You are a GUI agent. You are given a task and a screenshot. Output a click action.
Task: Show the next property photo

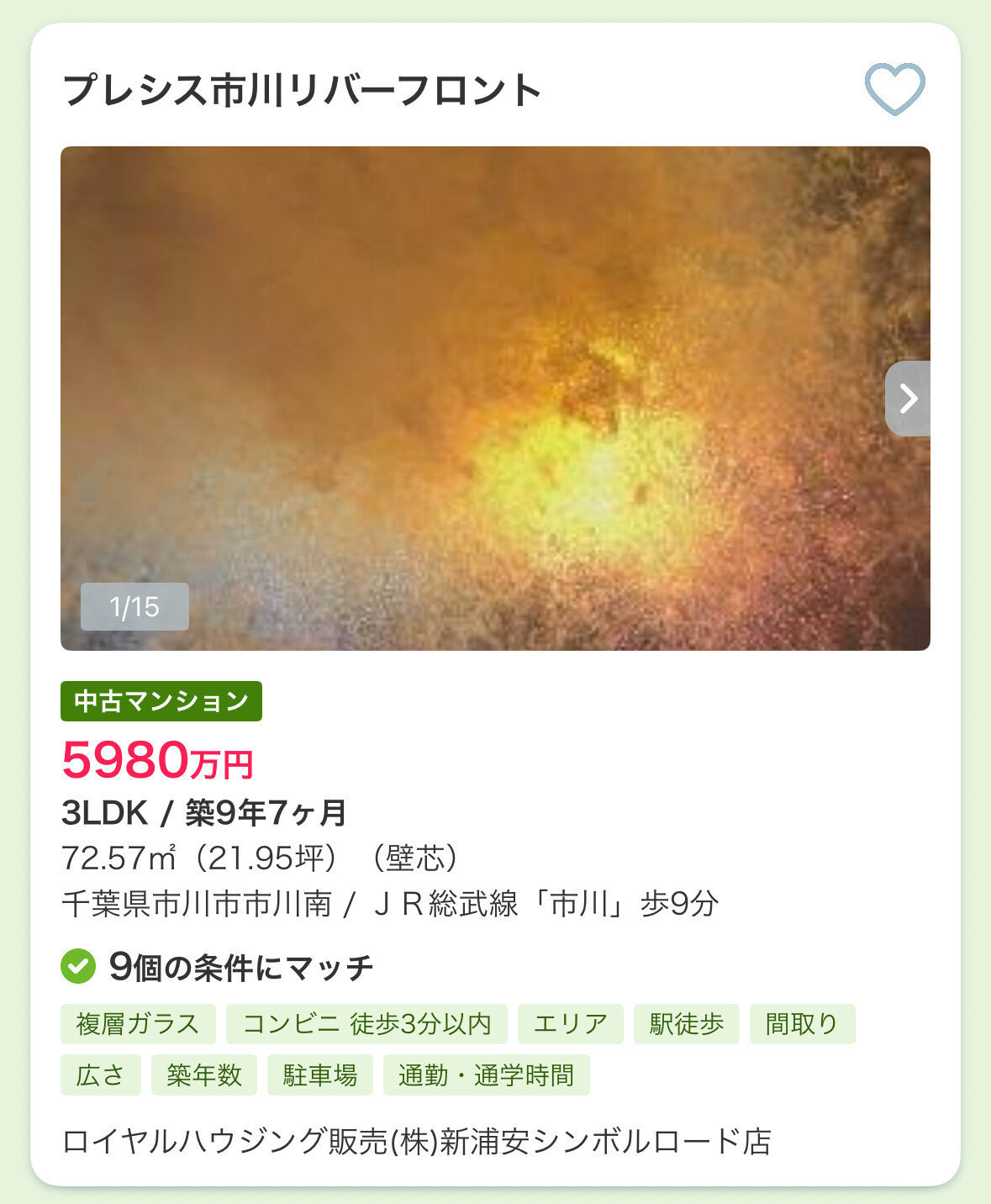[908, 399]
